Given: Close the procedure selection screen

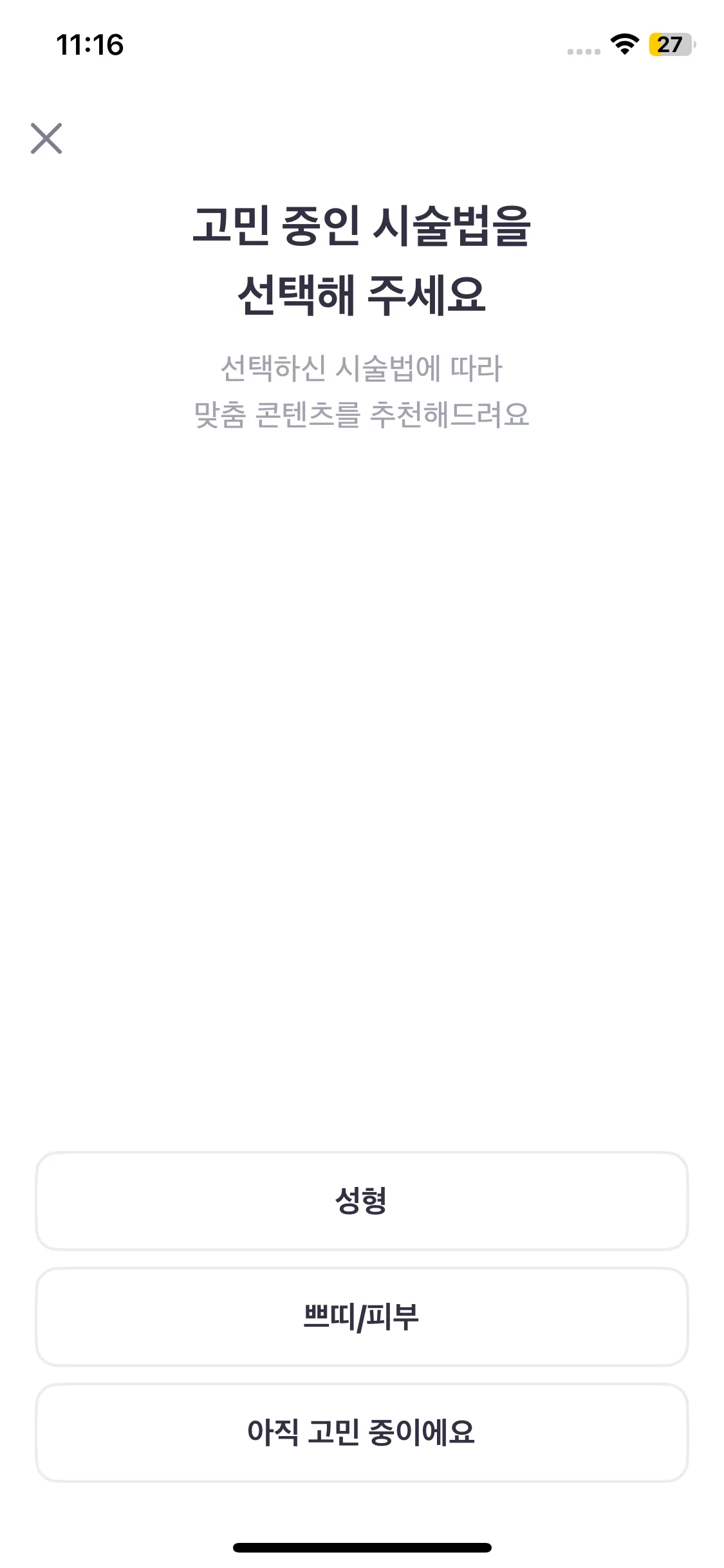Looking at the screenshot, I should [46, 138].
